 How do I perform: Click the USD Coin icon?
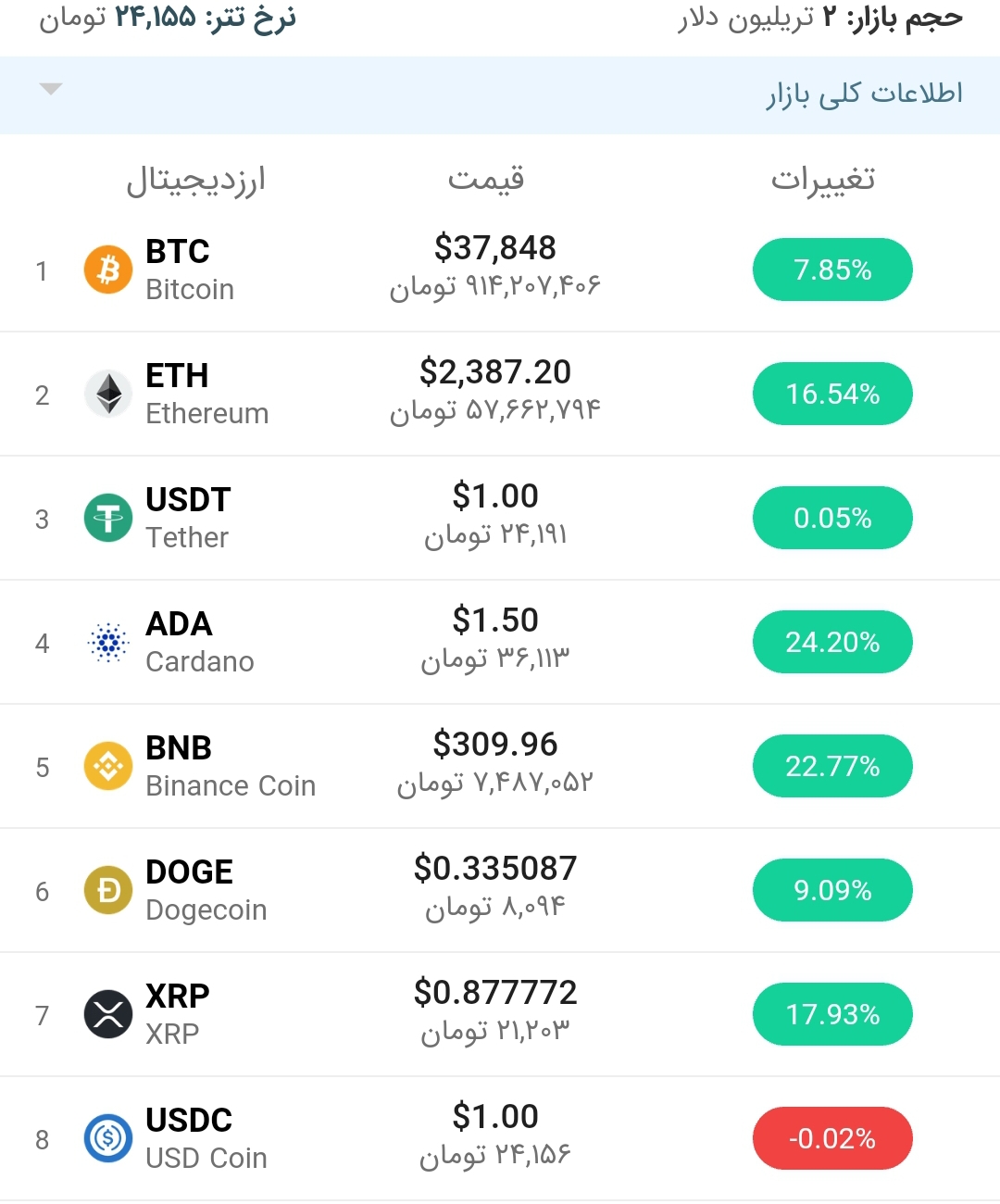[108, 1138]
